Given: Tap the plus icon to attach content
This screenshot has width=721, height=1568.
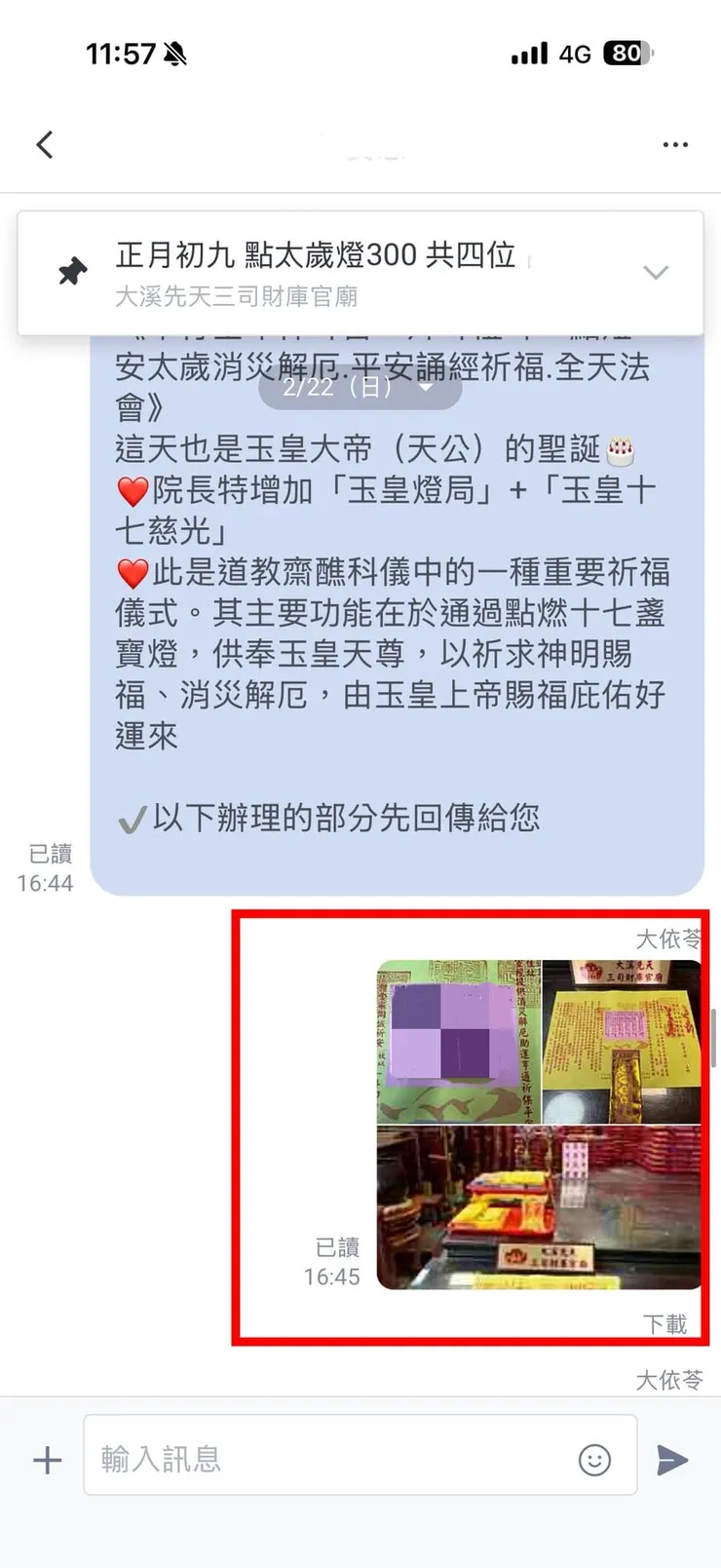Looking at the screenshot, I should point(46,1459).
